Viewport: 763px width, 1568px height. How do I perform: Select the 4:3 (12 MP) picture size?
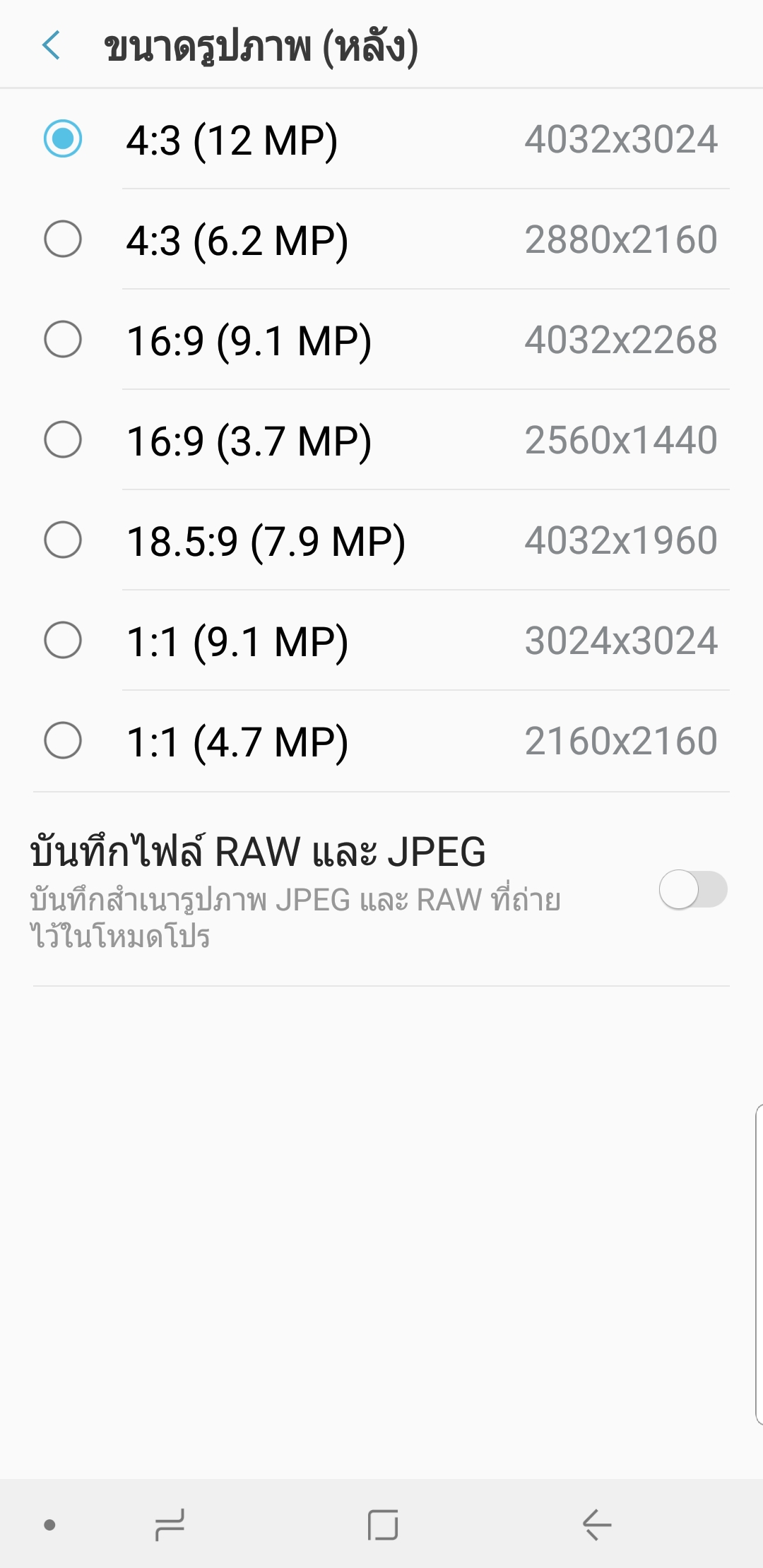(63, 138)
